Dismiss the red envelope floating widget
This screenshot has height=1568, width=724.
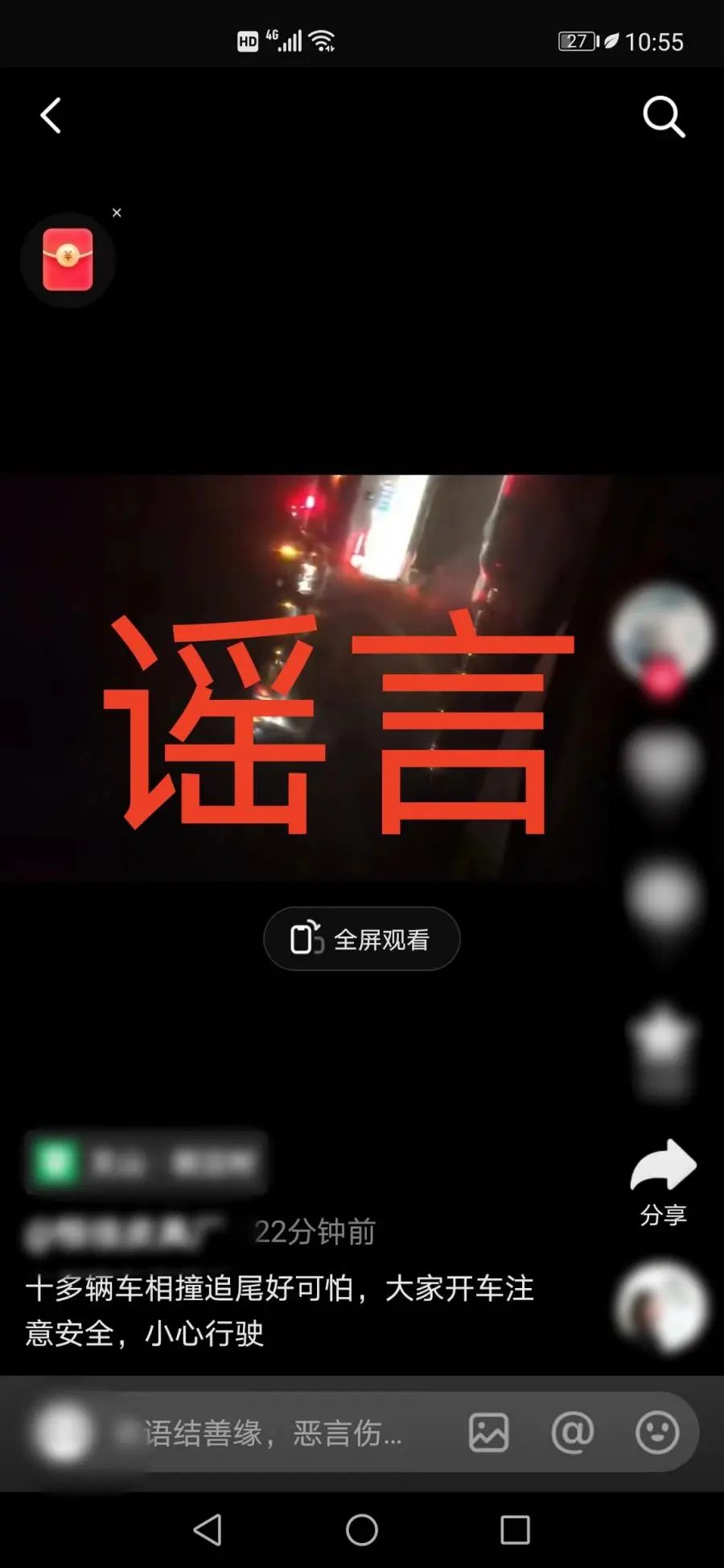click(117, 212)
